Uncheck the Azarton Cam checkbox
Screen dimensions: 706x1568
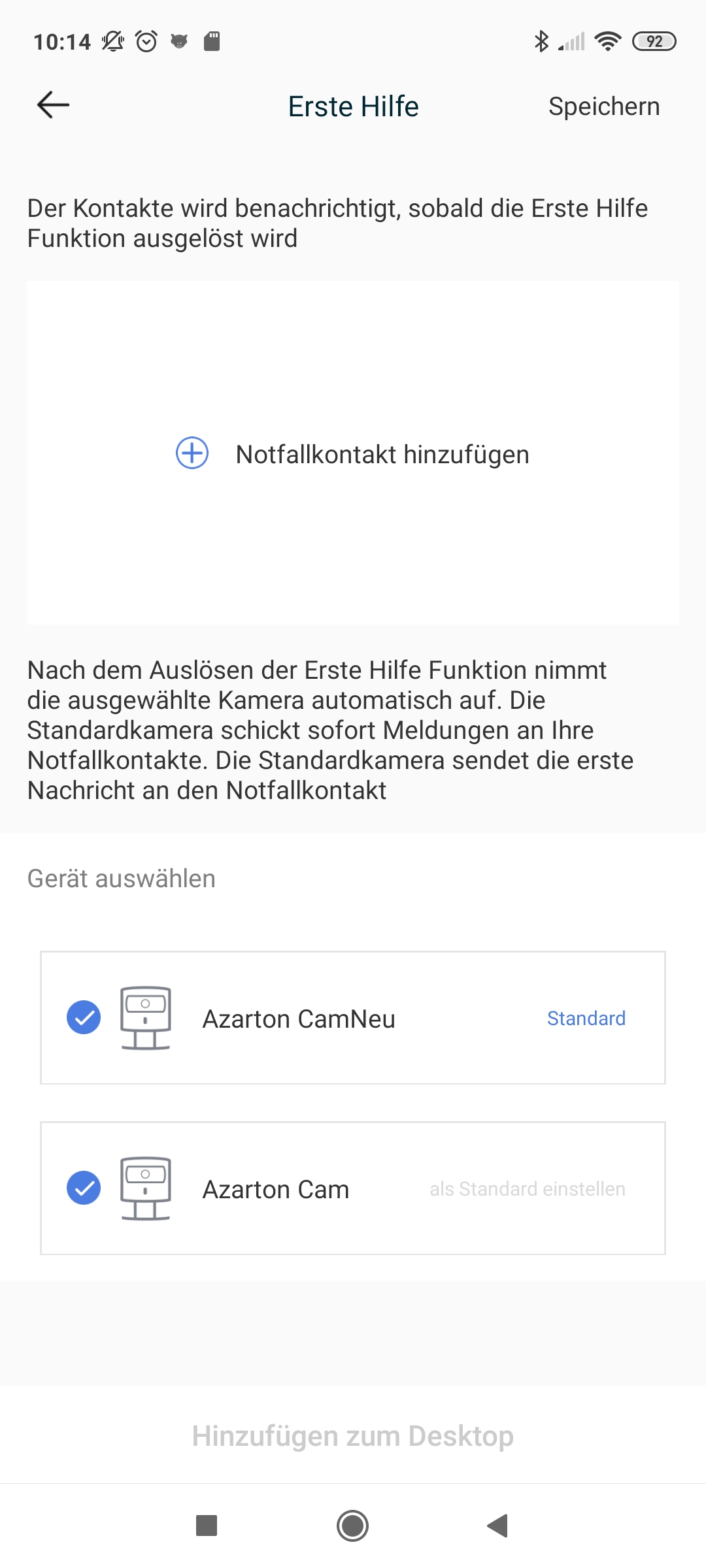point(84,1188)
